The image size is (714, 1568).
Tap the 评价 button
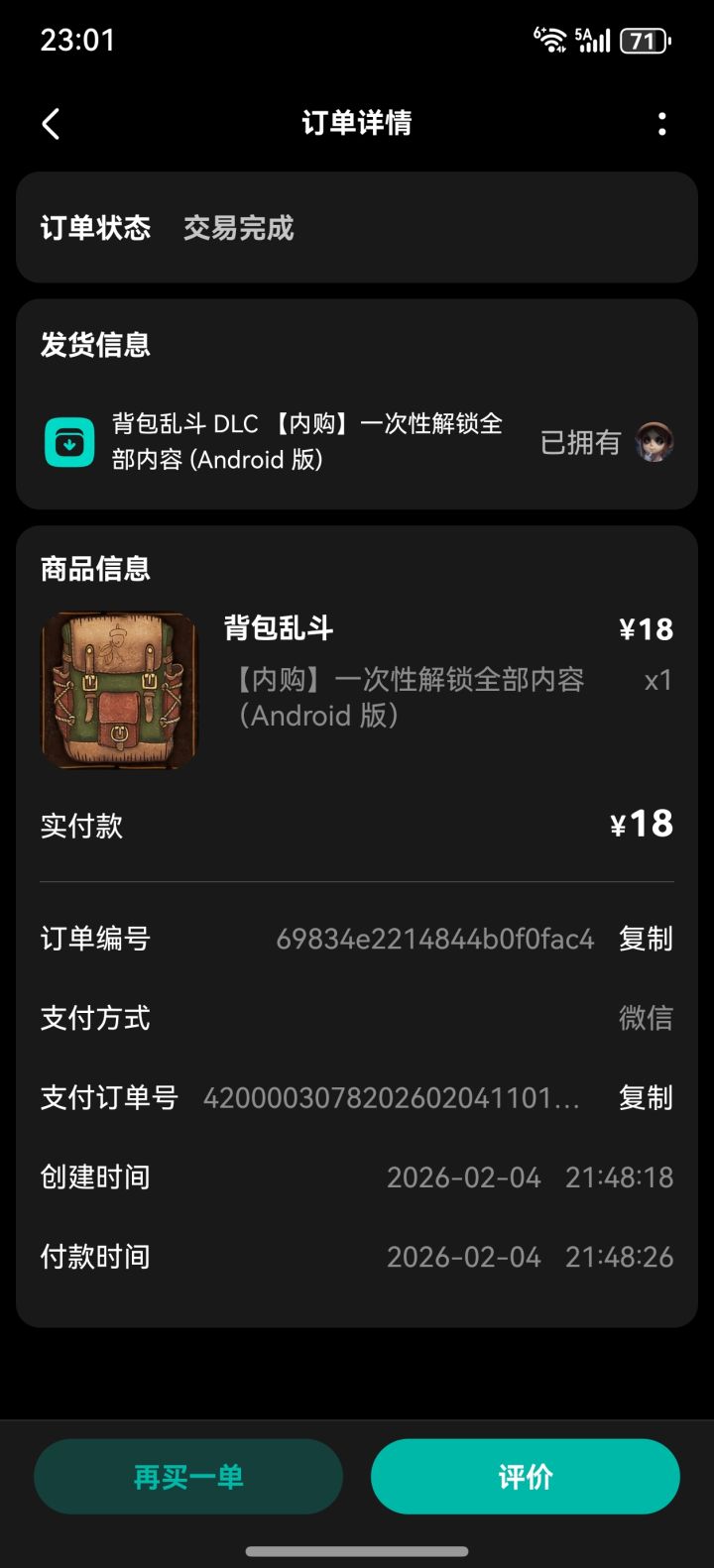526,1476
